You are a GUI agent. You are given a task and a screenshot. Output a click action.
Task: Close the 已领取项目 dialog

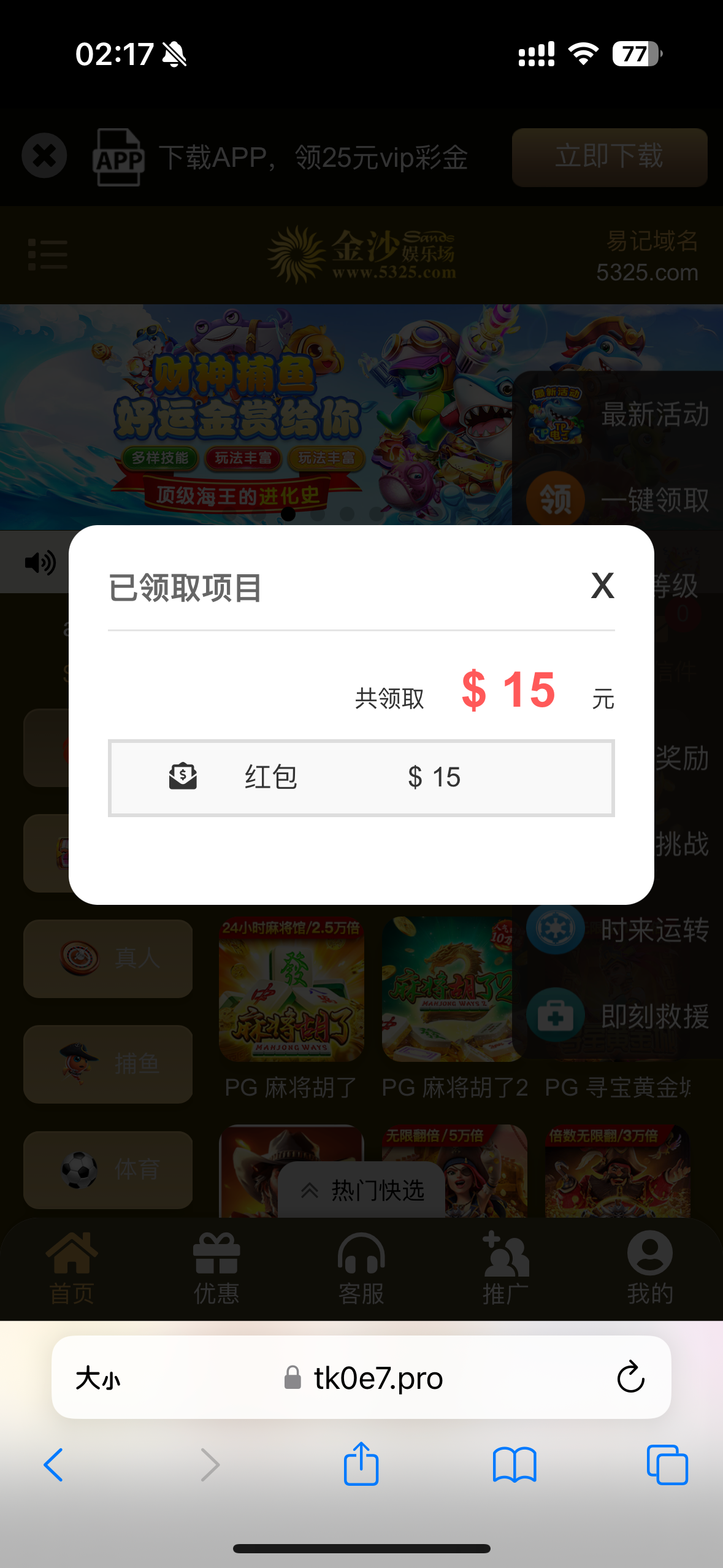coord(602,586)
